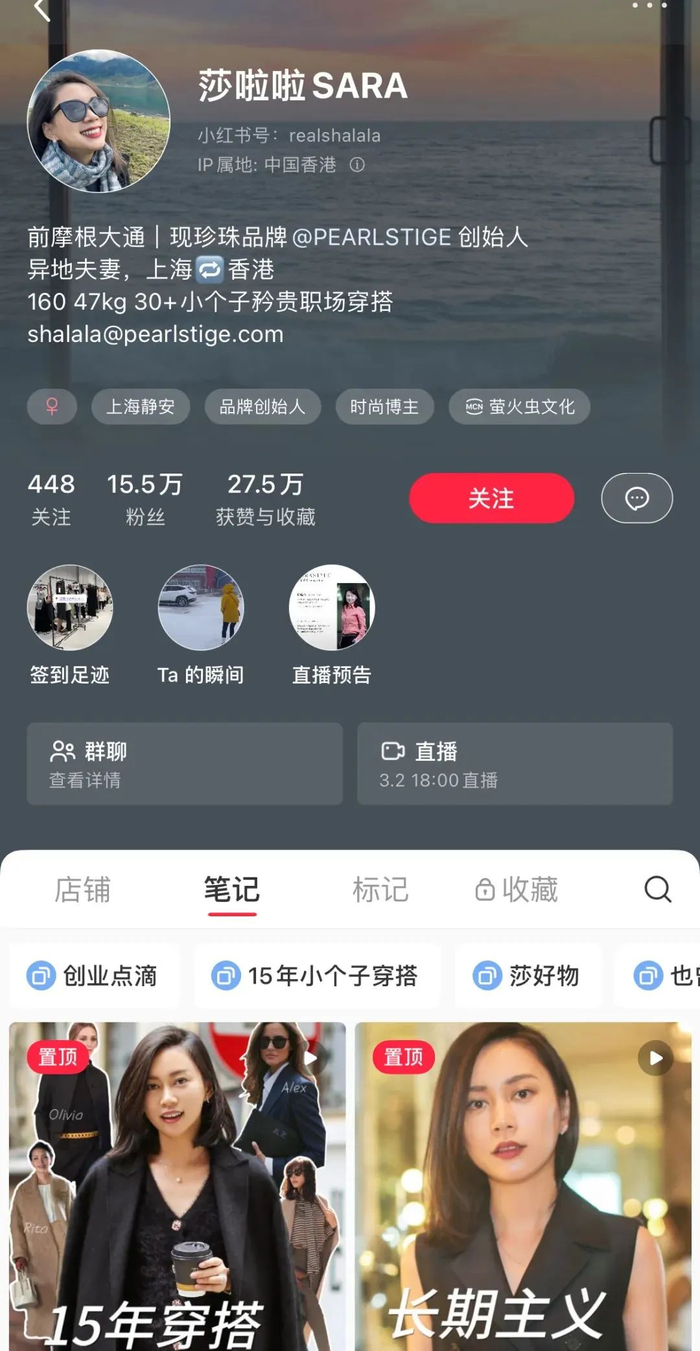Go back using the top arrow
The width and height of the screenshot is (700, 1351).
40,9
